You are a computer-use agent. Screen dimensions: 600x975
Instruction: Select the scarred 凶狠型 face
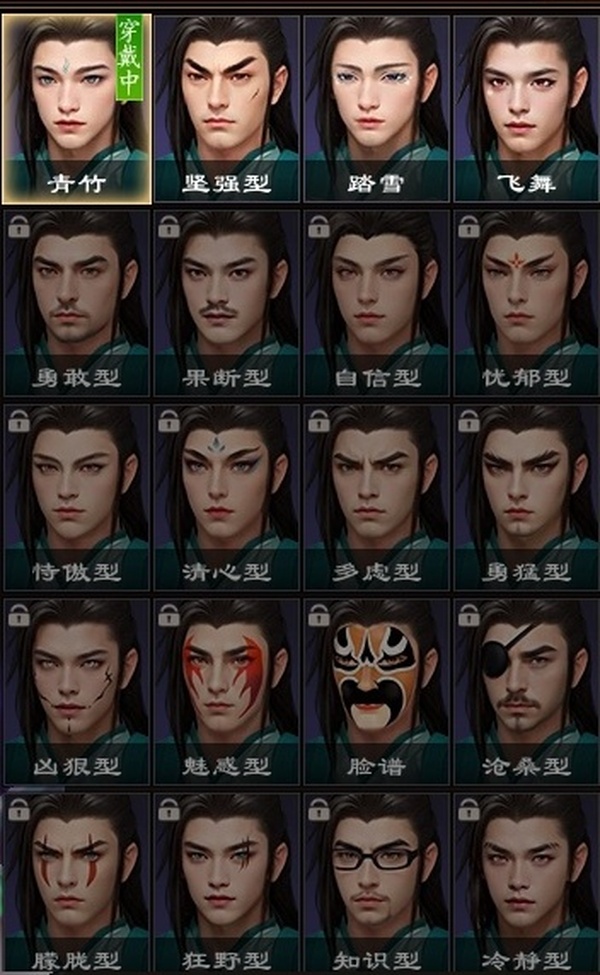click(x=77, y=690)
